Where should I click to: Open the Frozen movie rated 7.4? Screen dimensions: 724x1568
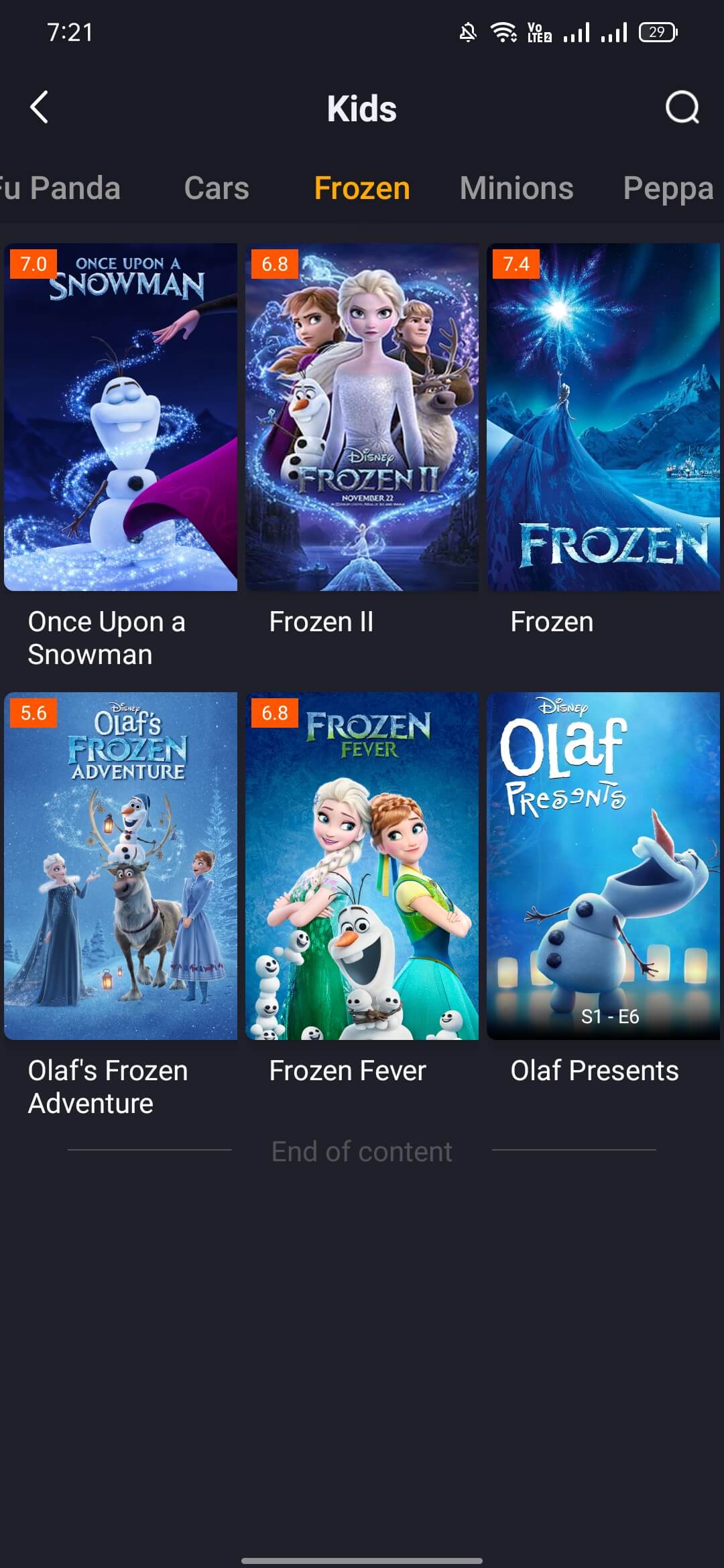pyautogui.click(x=603, y=417)
